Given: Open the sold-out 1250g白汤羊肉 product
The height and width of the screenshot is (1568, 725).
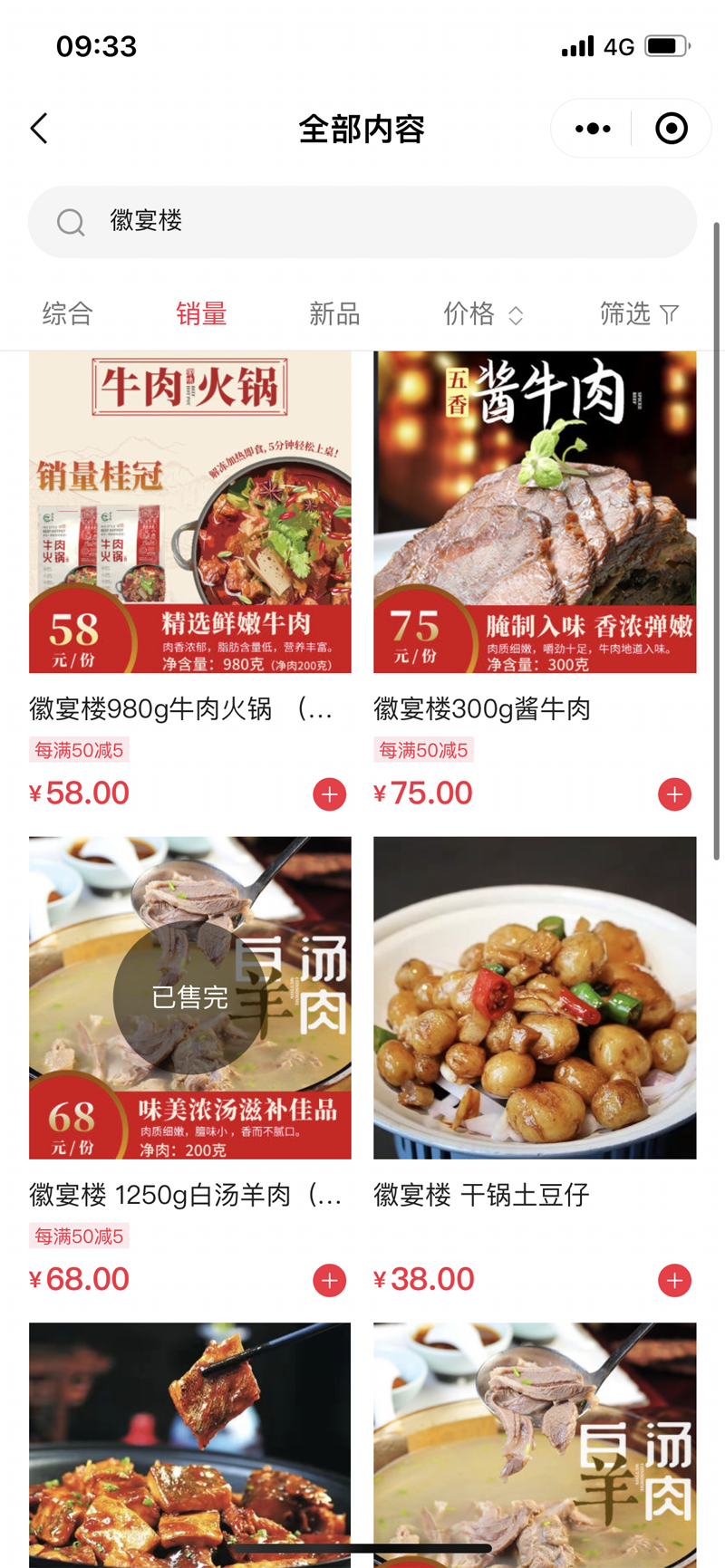Looking at the screenshot, I should click(190, 997).
